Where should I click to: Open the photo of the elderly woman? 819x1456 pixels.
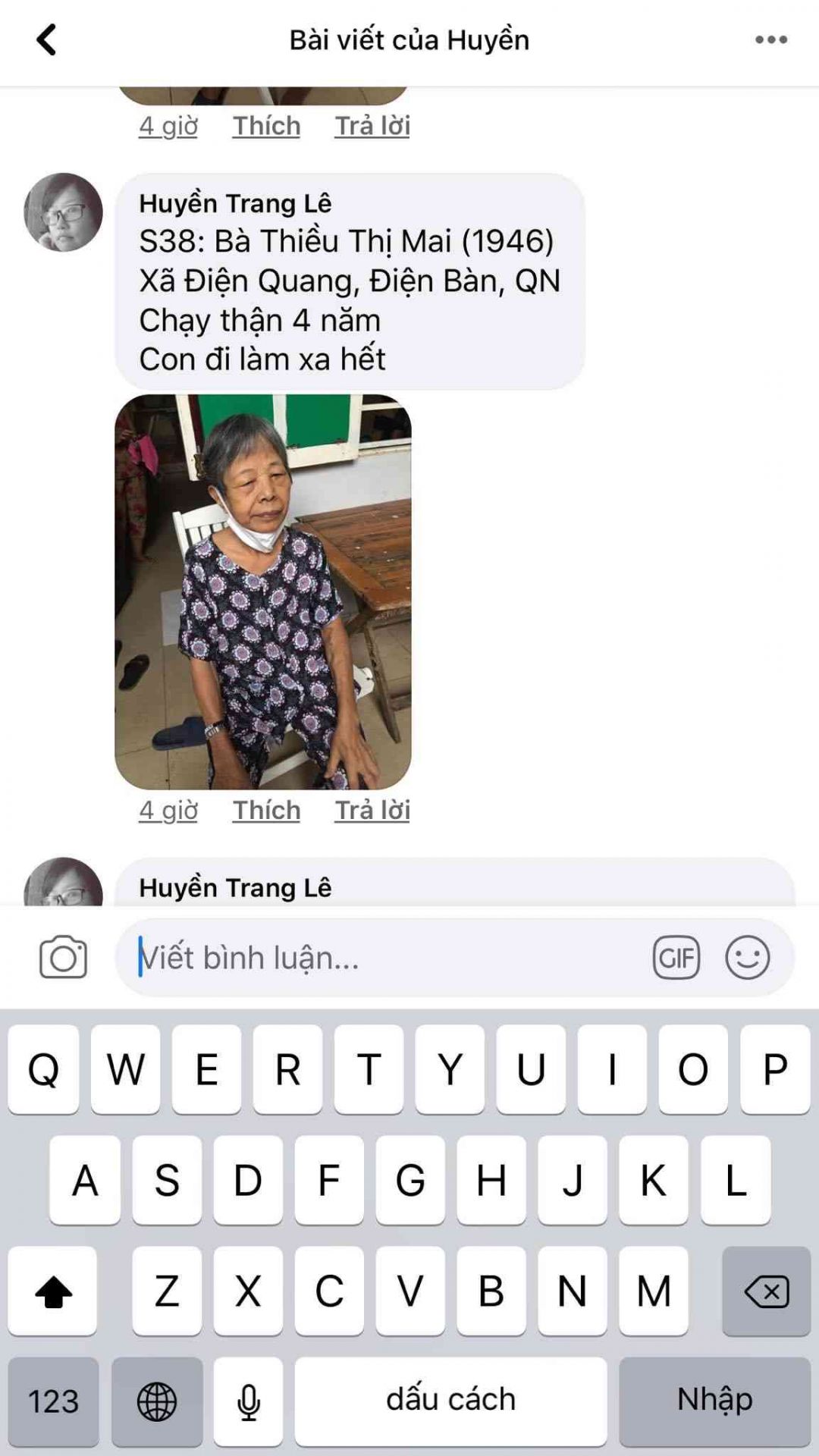tap(262, 591)
